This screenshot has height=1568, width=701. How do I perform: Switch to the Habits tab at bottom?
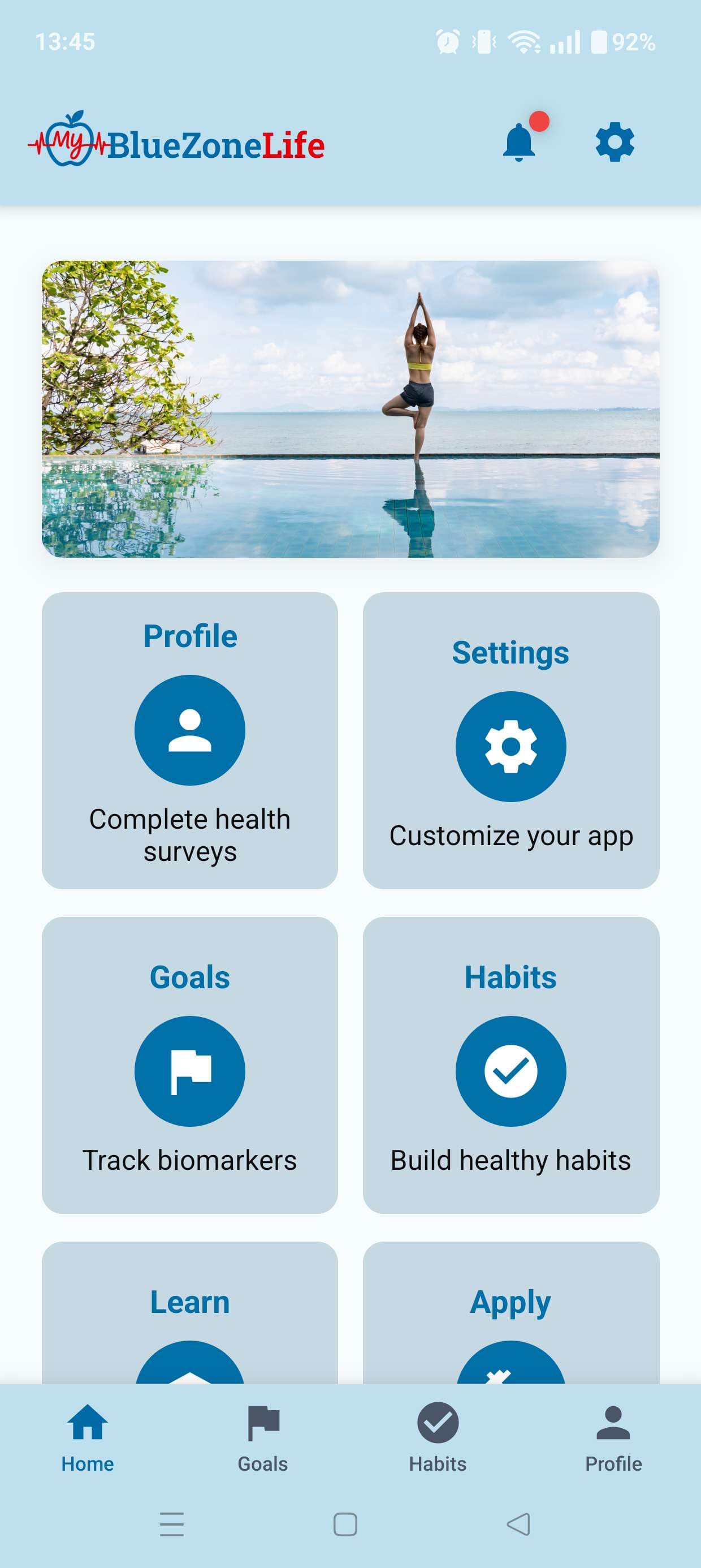point(437,1442)
